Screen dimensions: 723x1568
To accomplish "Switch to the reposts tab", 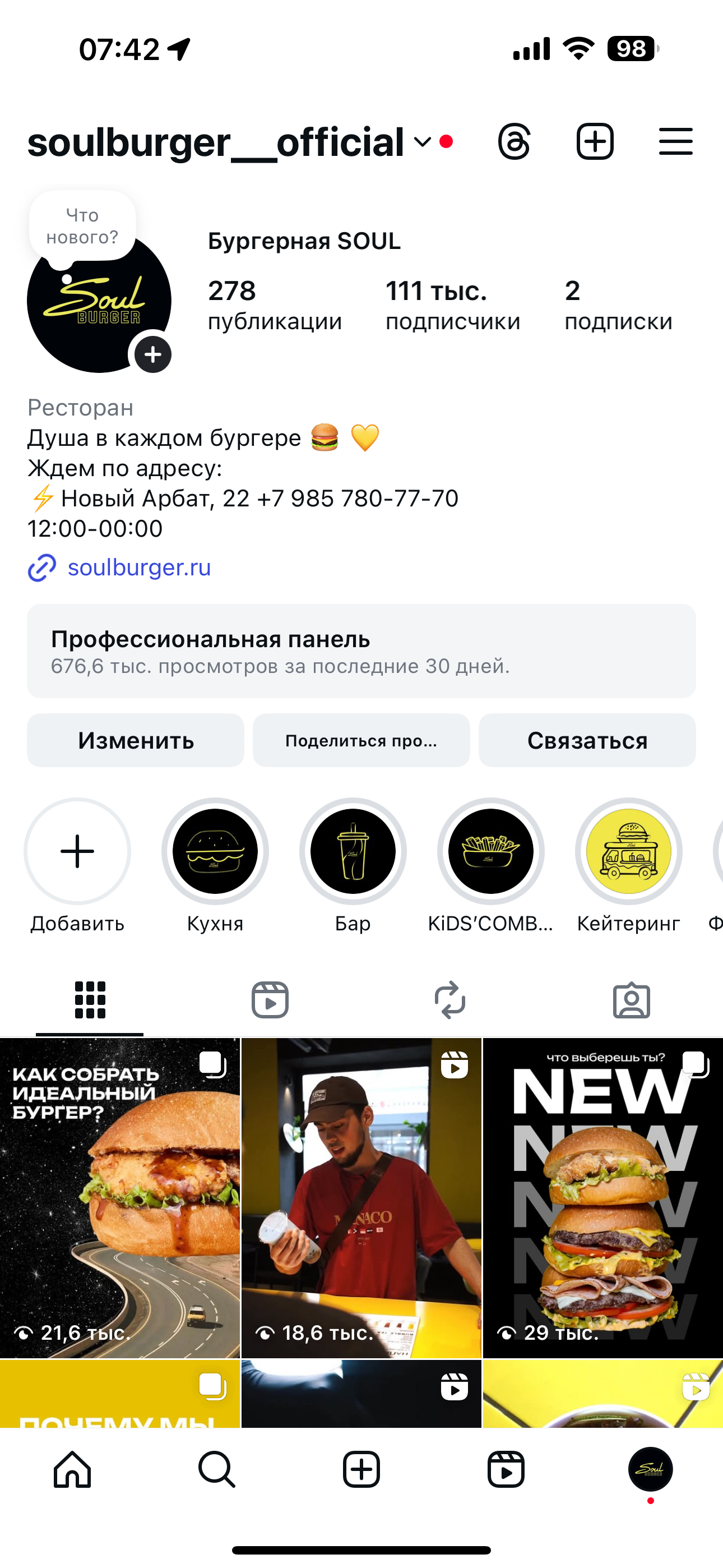I will click(x=451, y=999).
